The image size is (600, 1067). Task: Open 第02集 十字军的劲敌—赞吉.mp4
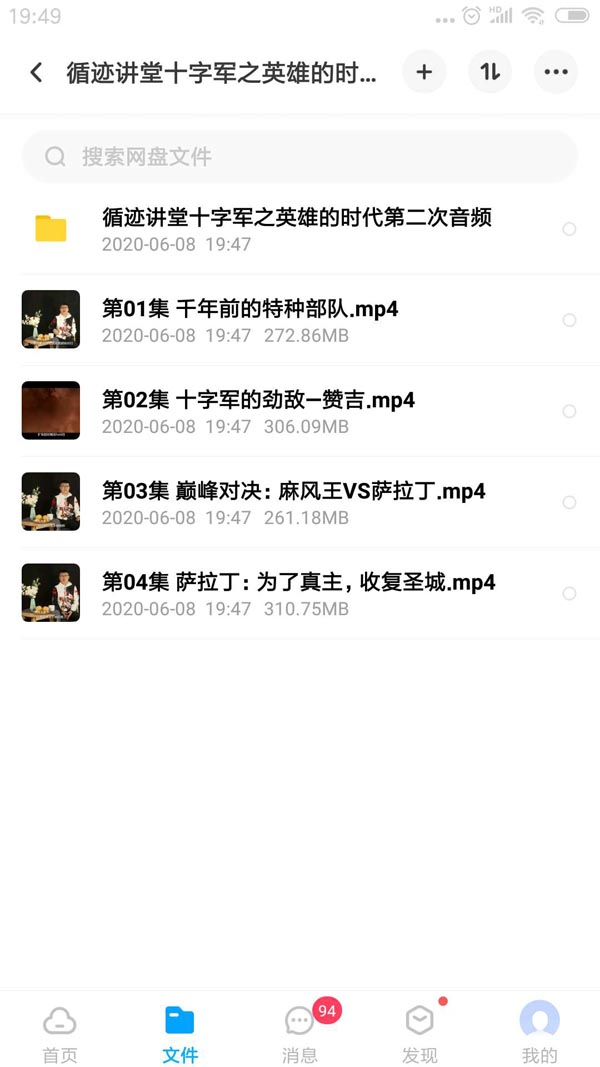[258, 411]
